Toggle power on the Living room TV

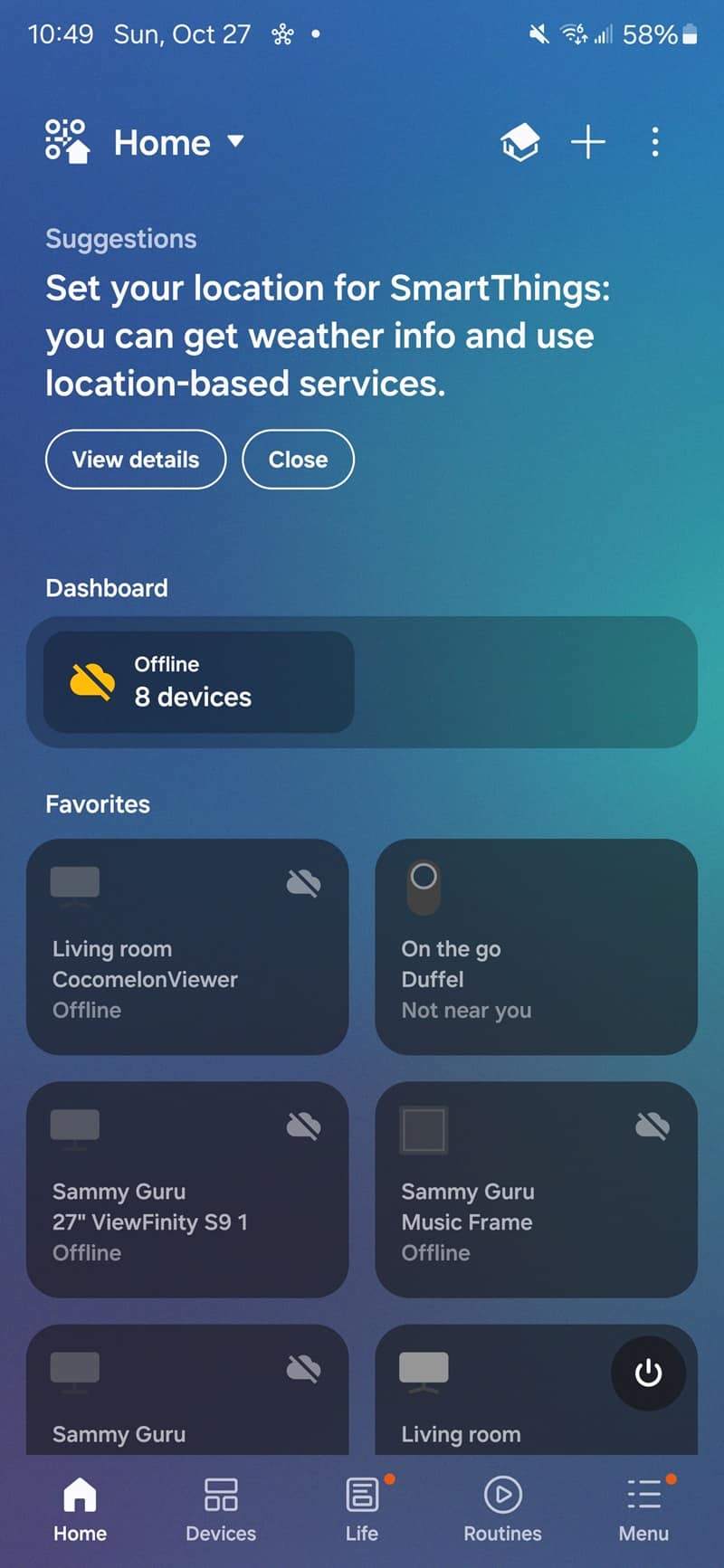click(648, 1373)
